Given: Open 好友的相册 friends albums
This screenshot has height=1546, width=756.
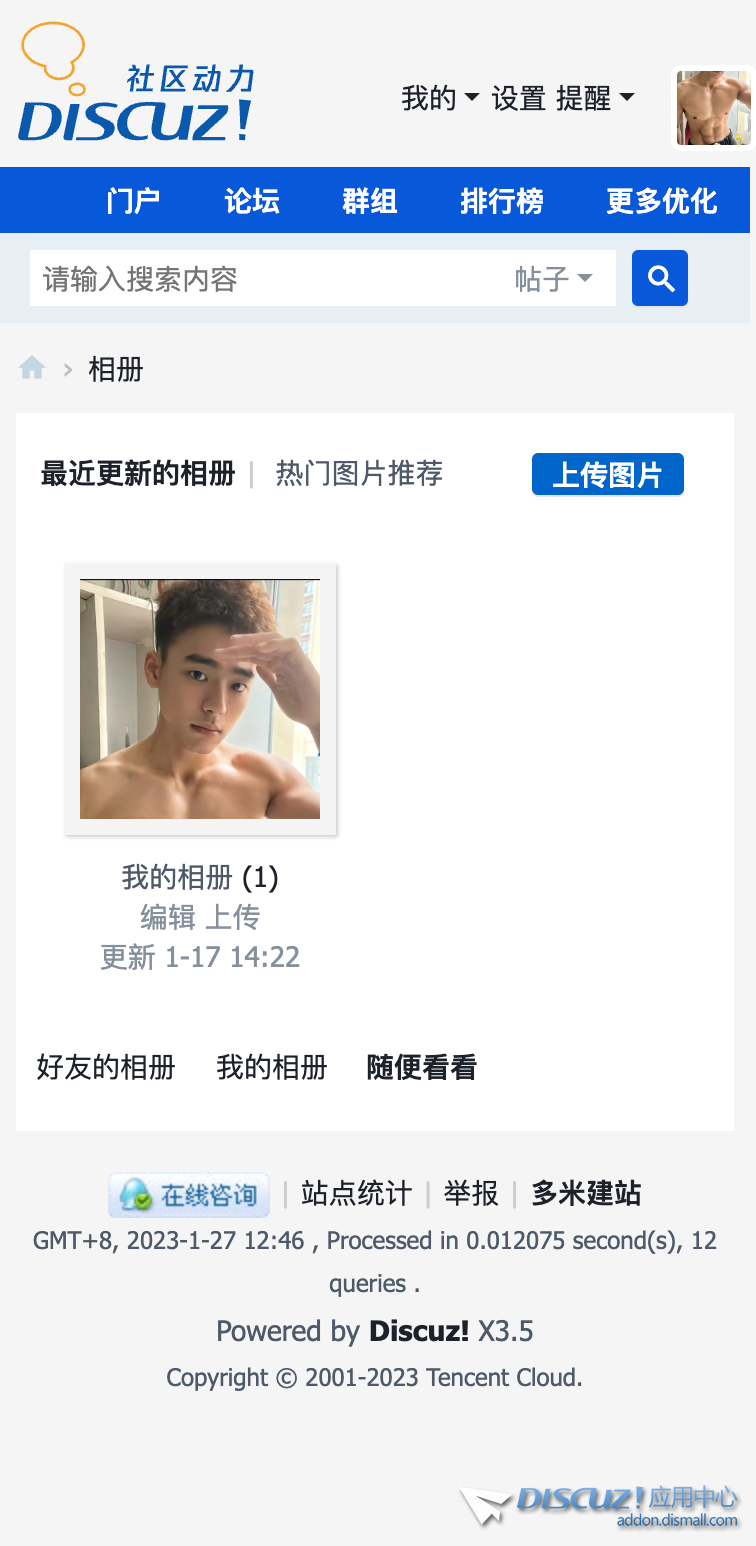Looking at the screenshot, I should click(x=106, y=1067).
